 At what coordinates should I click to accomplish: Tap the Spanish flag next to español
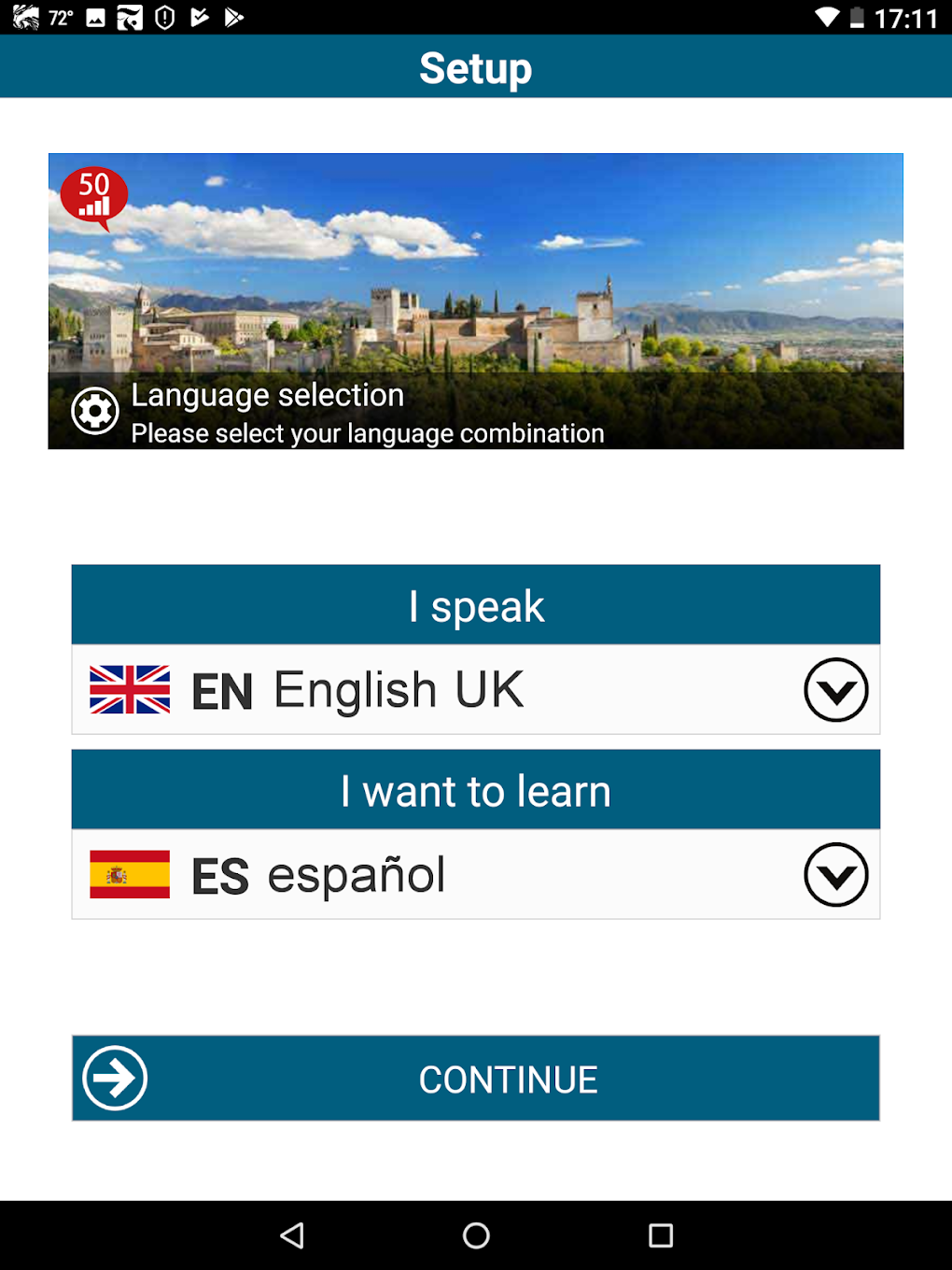point(129,874)
